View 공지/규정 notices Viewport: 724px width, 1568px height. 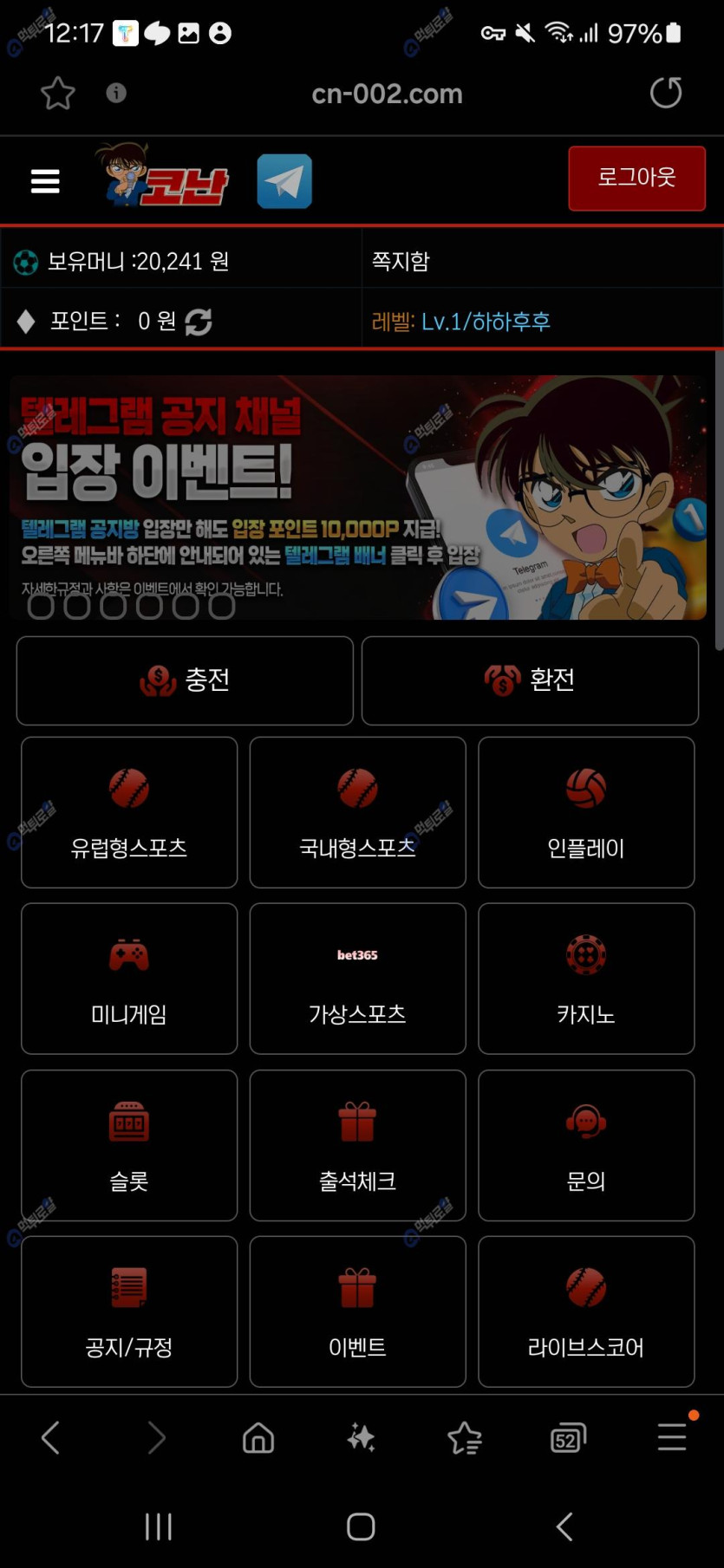[129, 1311]
